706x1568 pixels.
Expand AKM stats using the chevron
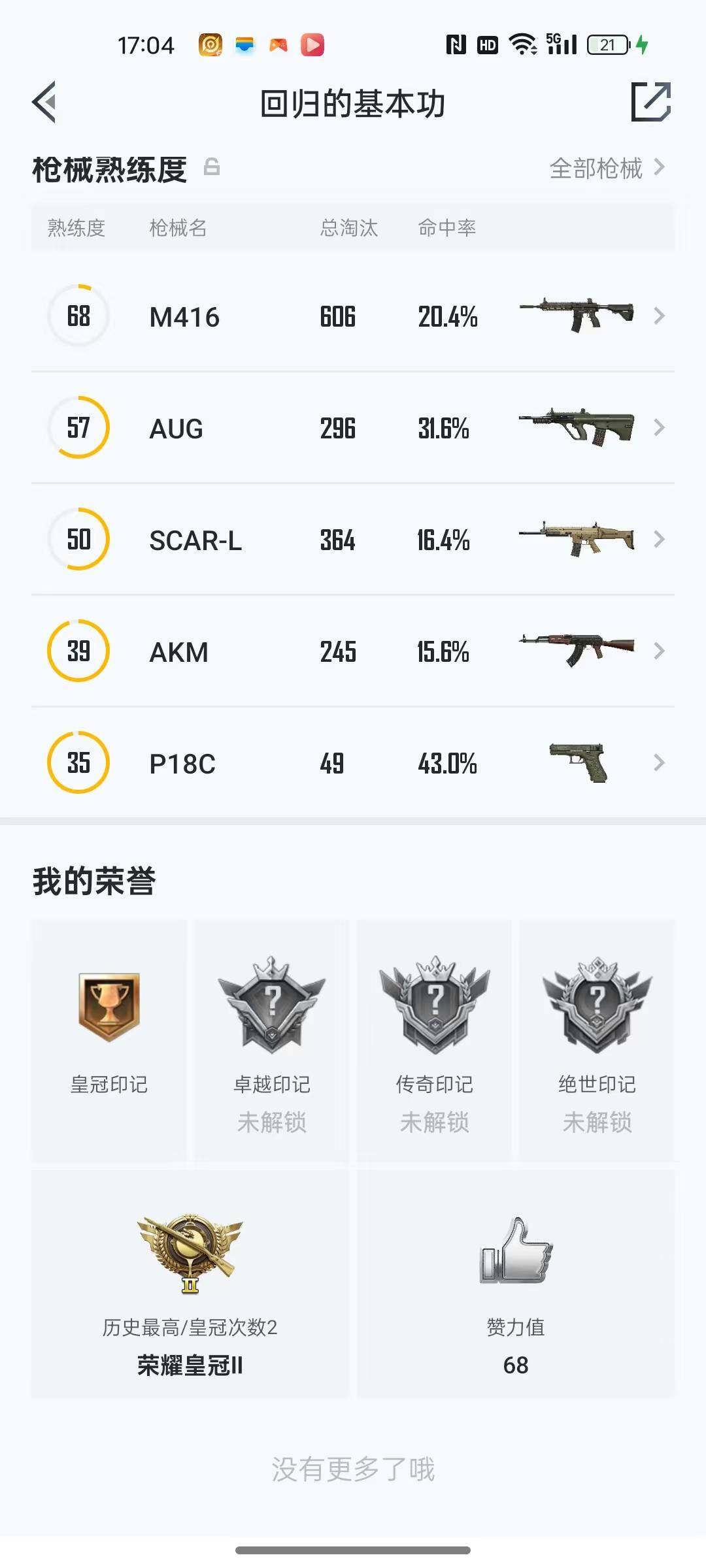(x=659, y=651)
